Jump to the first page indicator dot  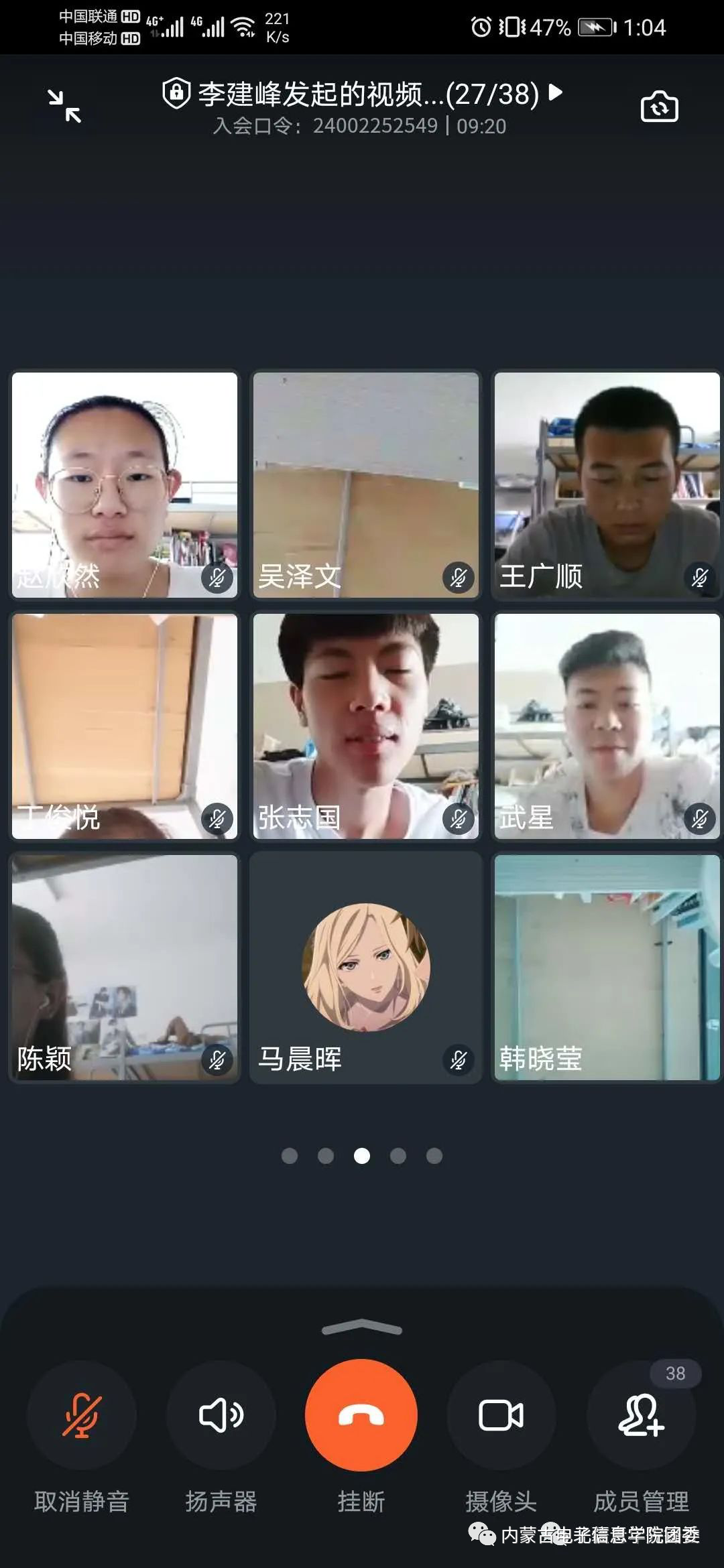coord(290,1156)
